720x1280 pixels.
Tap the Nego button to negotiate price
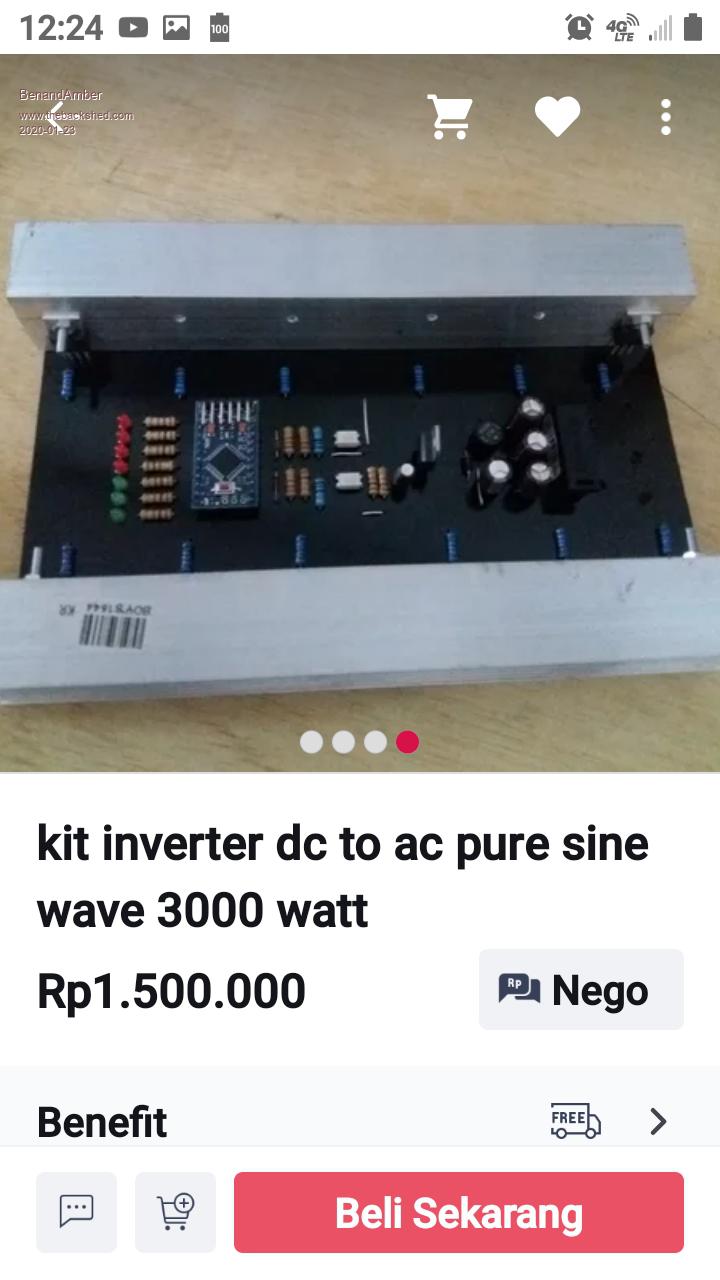point(581,989)
